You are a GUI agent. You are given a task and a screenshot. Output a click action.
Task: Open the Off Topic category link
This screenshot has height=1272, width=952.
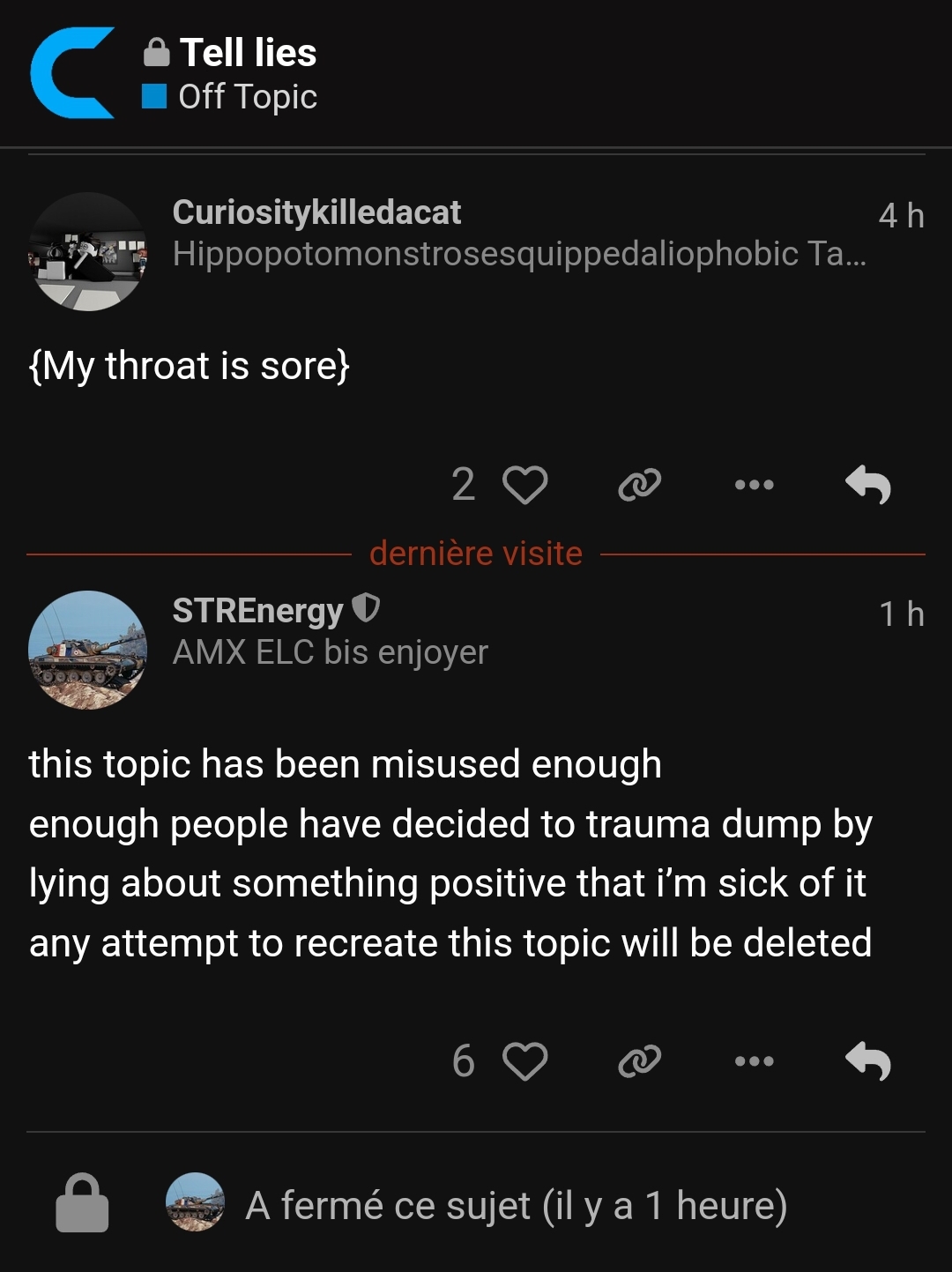(x=247, y=97)
